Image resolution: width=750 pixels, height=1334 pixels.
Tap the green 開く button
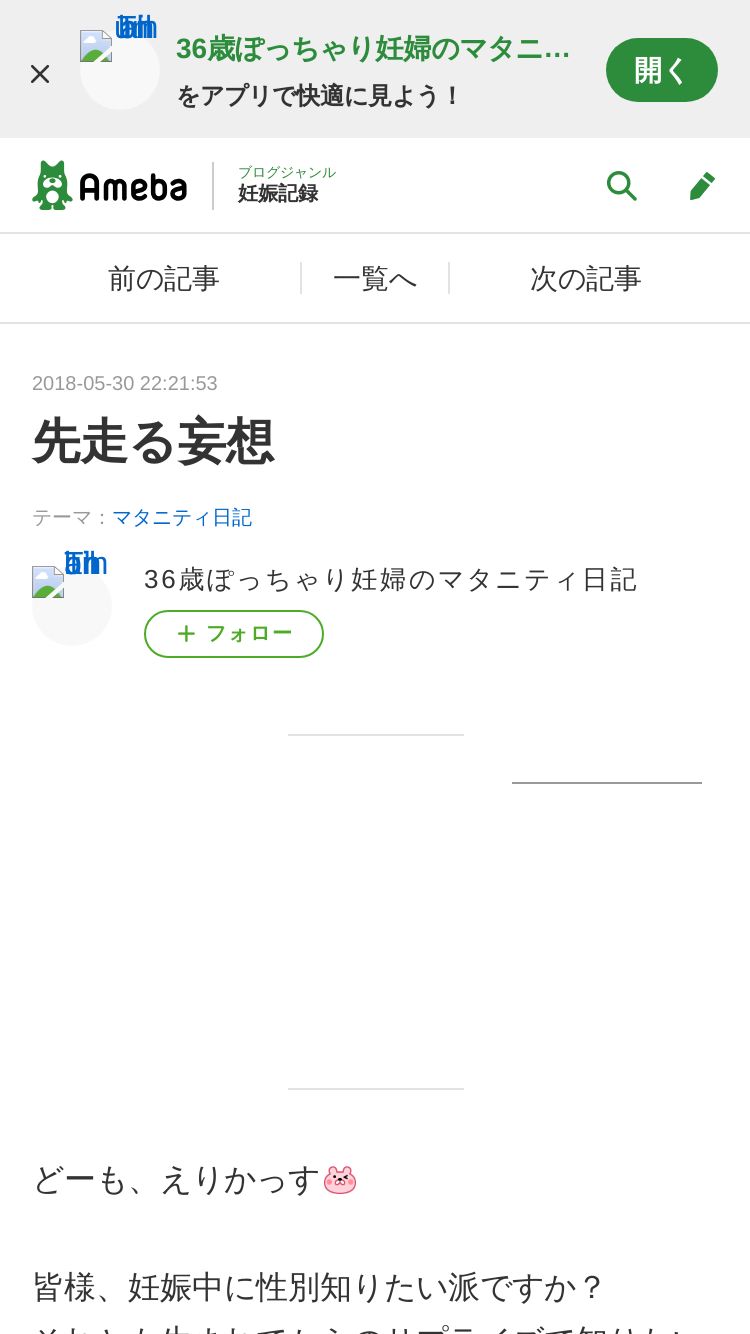click(x=661, y=70)
